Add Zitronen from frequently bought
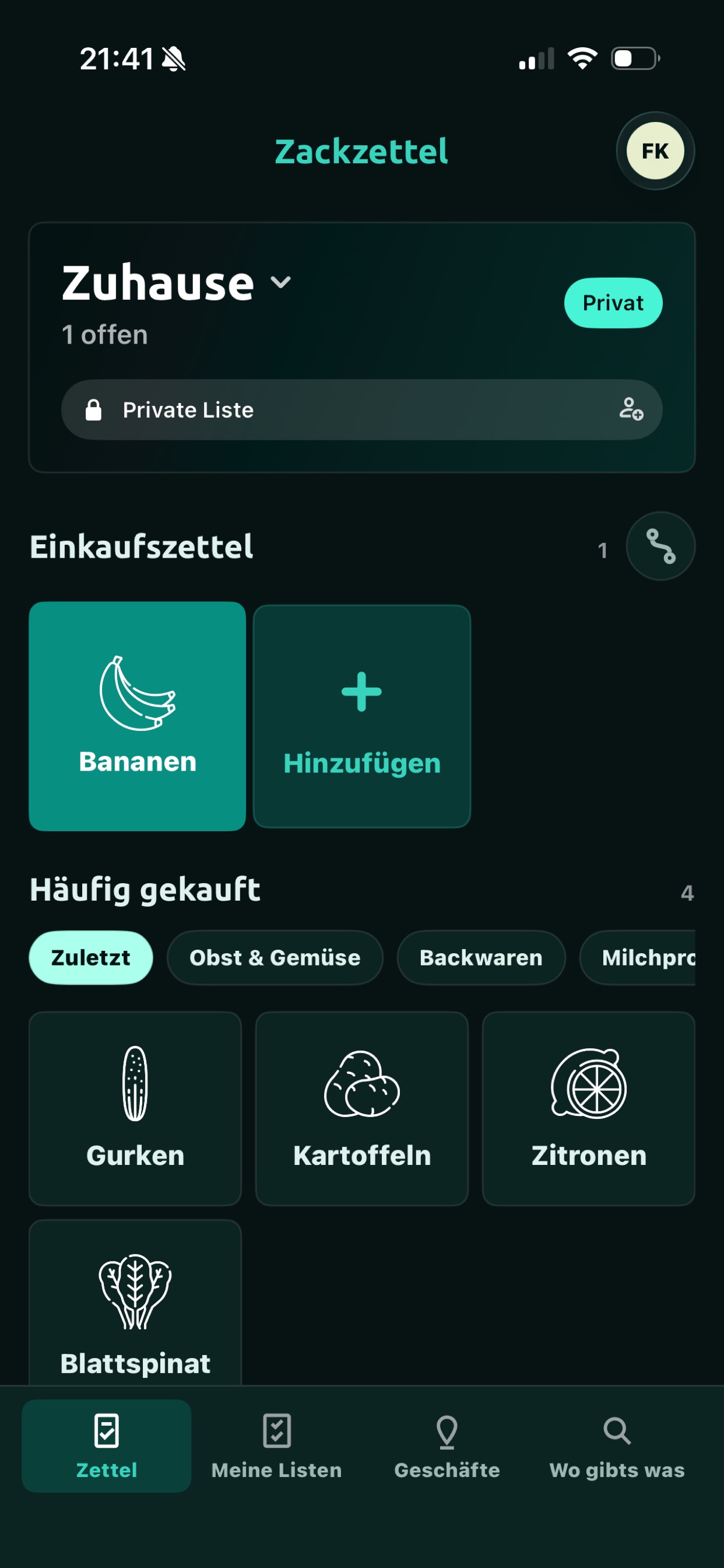 589,1108
